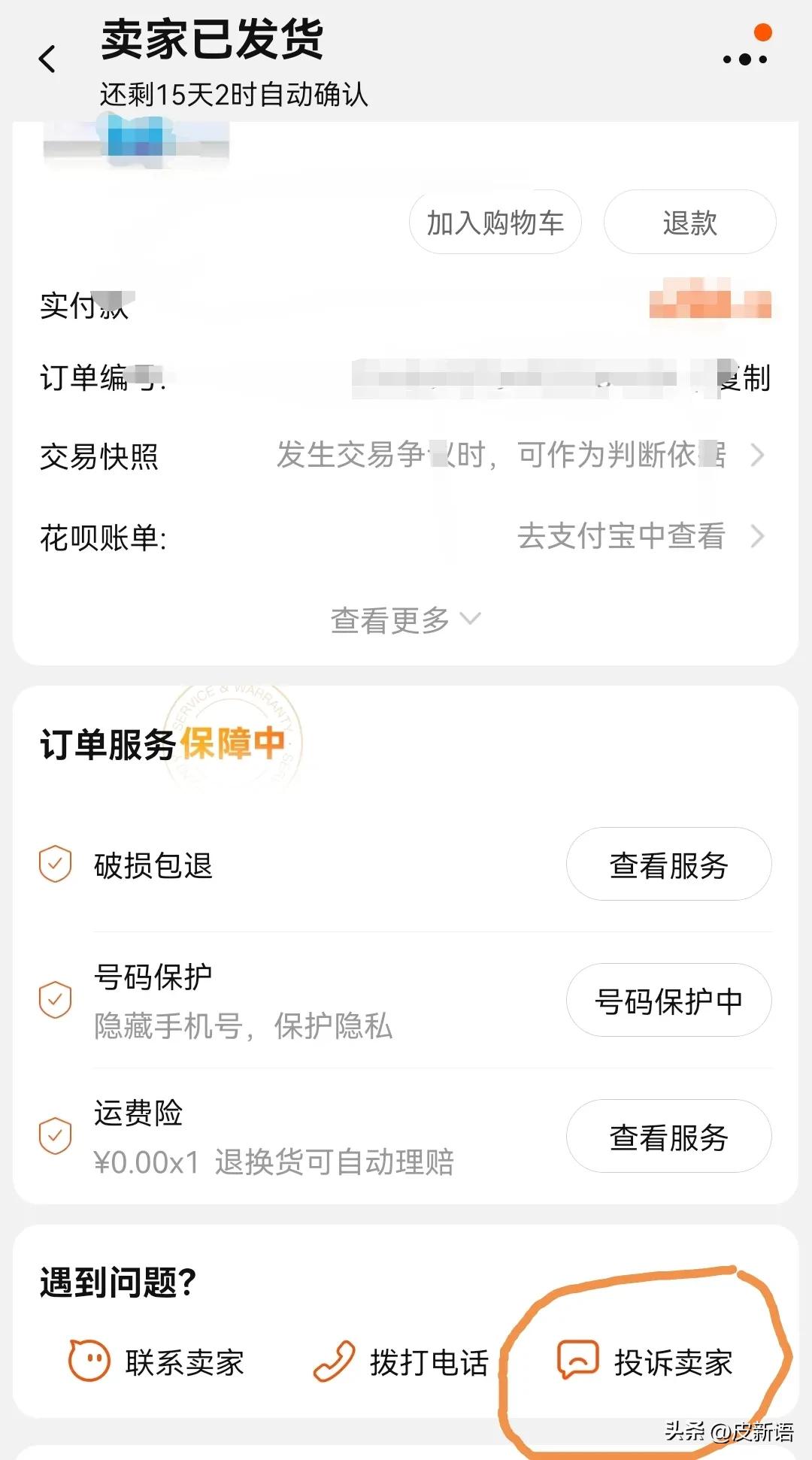
Task: Tap the shield icon next to 运费险
Action: [x=54, y=1135]
